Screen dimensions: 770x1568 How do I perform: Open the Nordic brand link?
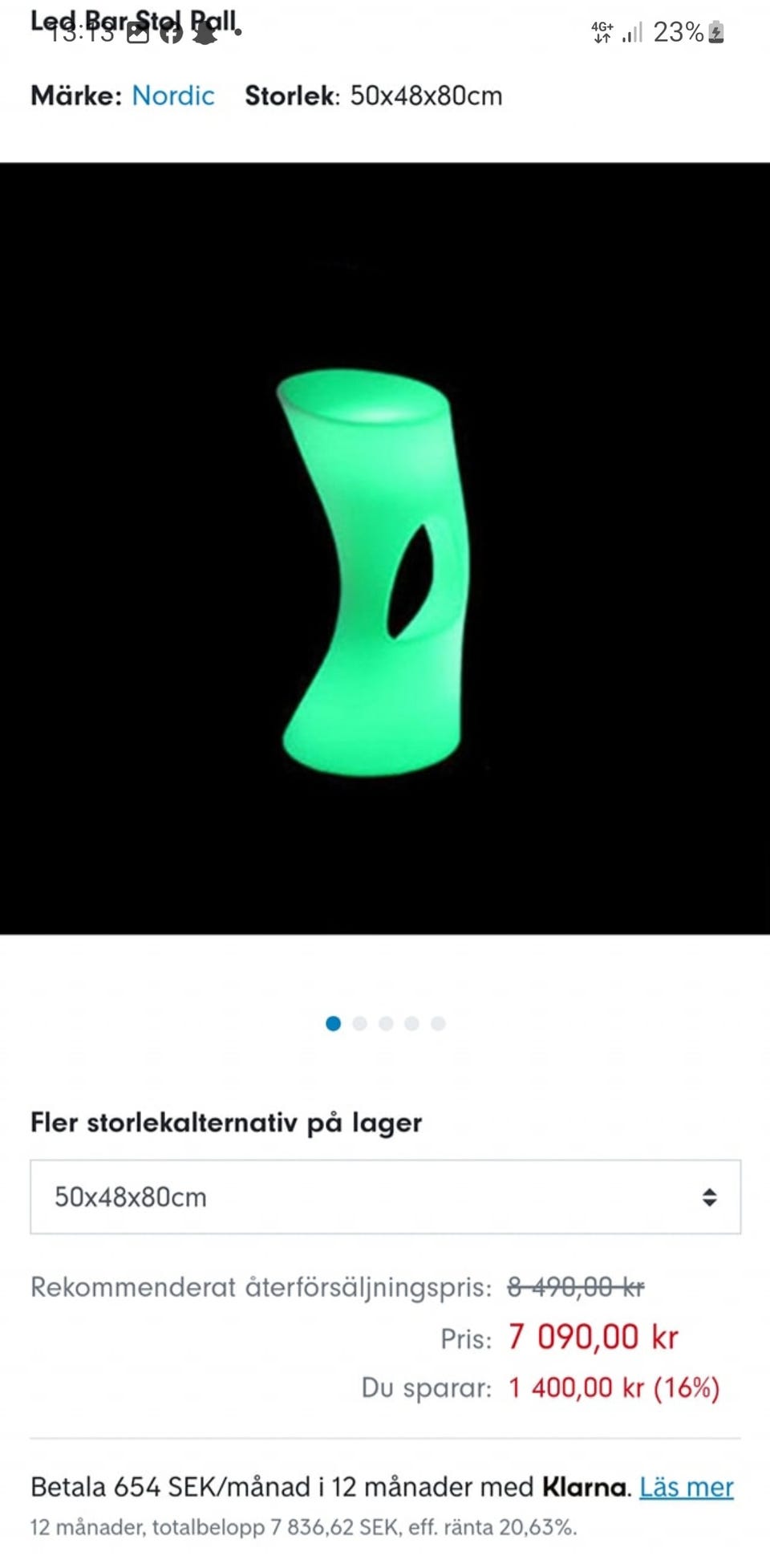point(172,95)
